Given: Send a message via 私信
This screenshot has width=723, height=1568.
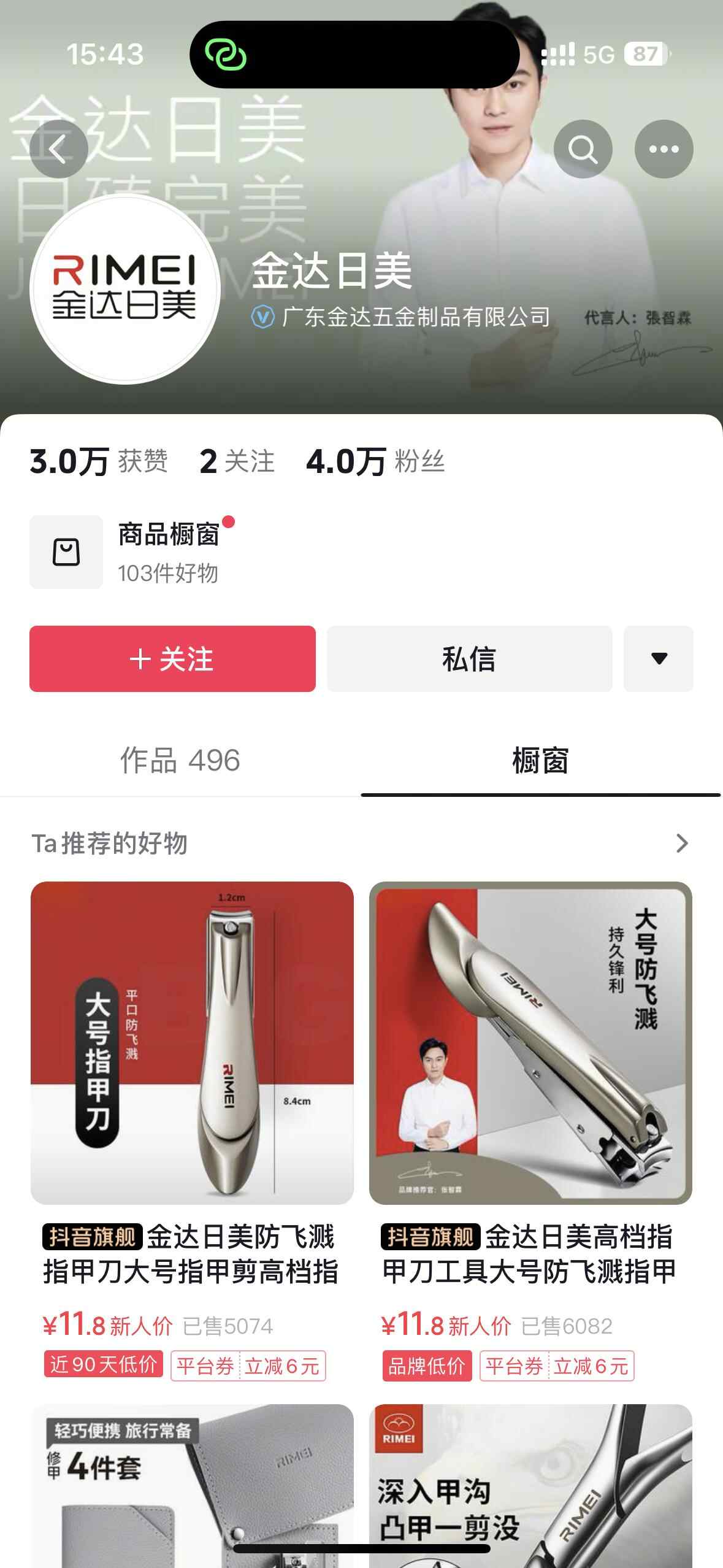Looking at the screenshot, I should pyautogui.click(x=469, y=659).
